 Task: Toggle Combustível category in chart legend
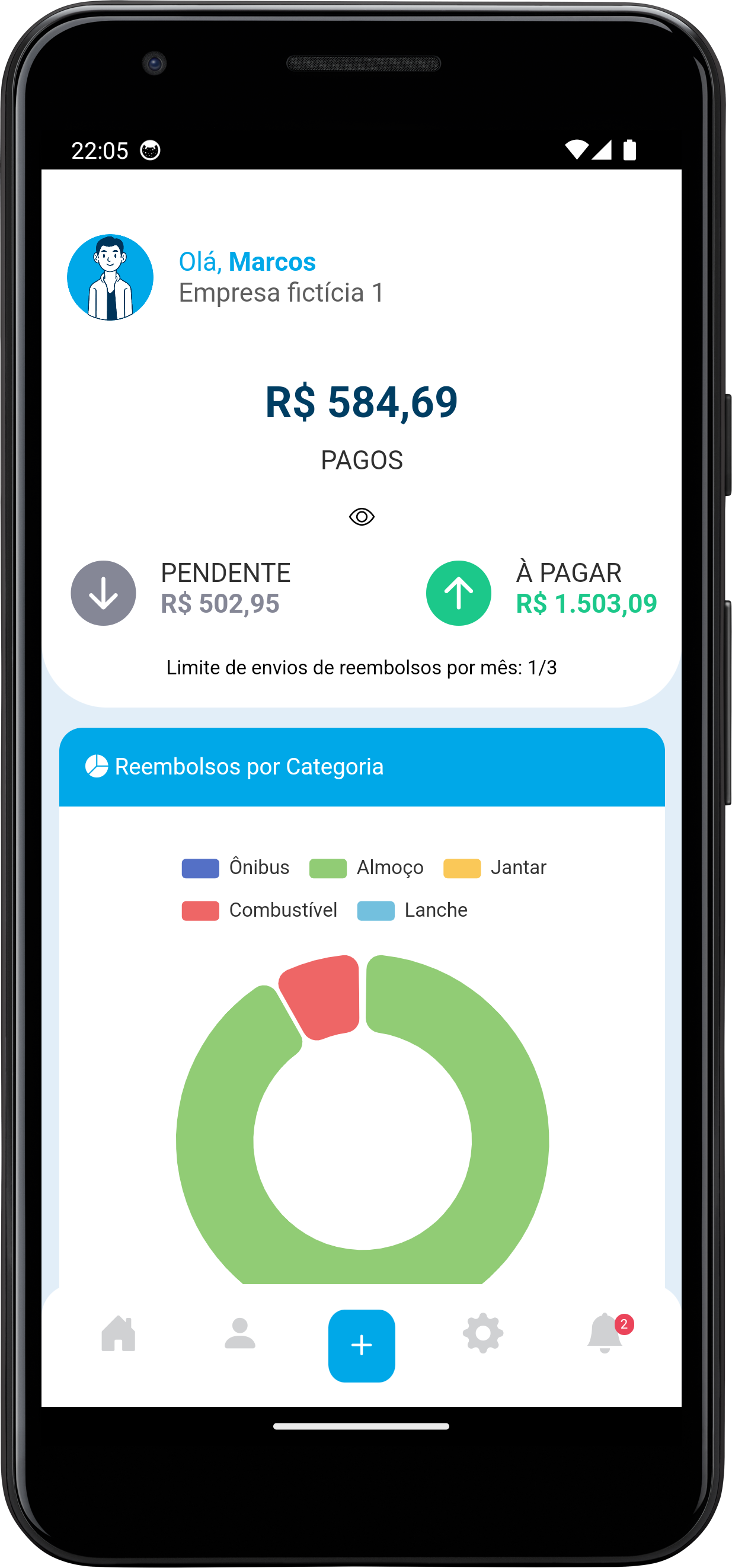coord(260,910)
